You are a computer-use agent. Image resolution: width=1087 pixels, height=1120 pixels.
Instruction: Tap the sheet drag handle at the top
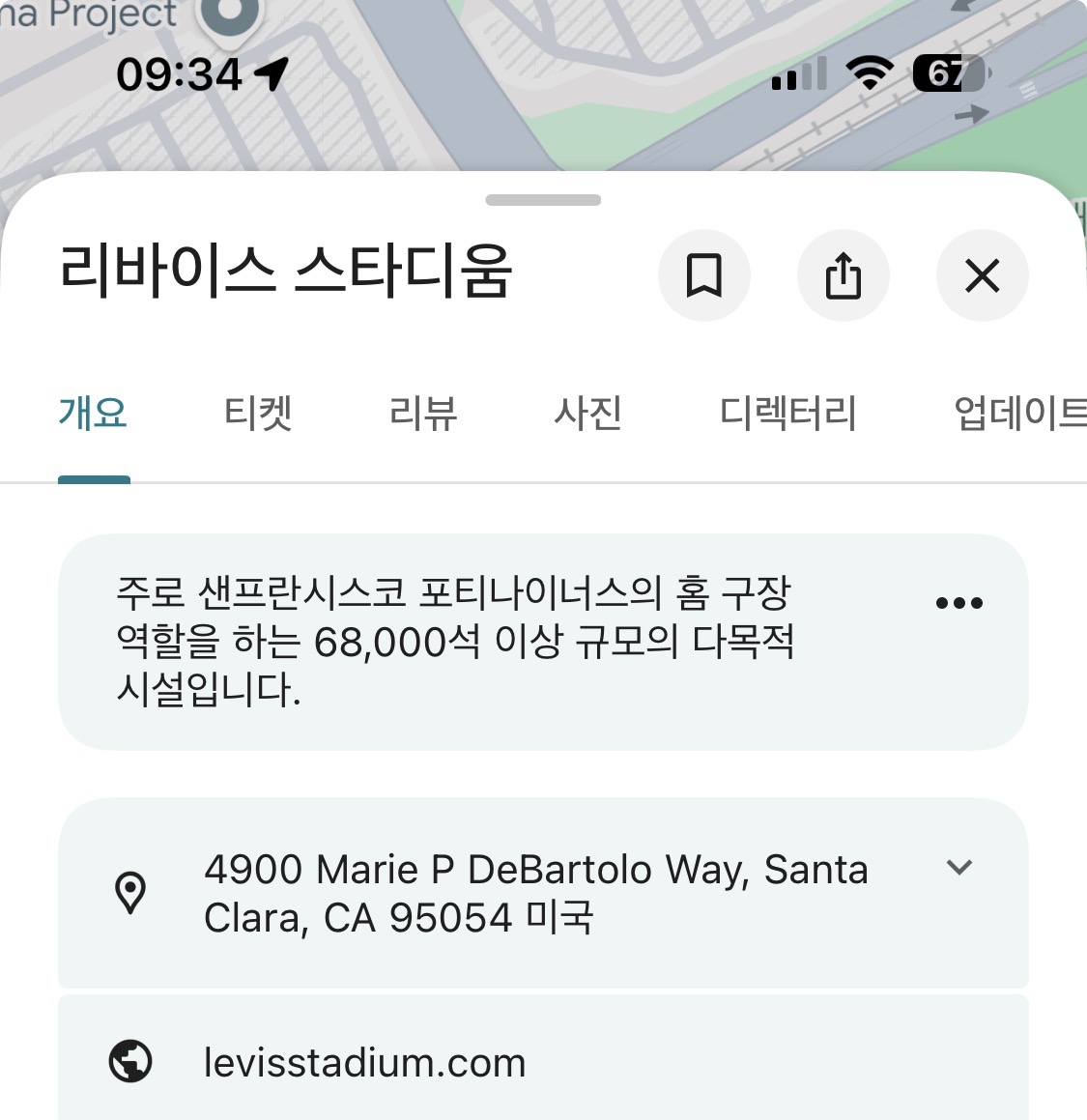543,200
